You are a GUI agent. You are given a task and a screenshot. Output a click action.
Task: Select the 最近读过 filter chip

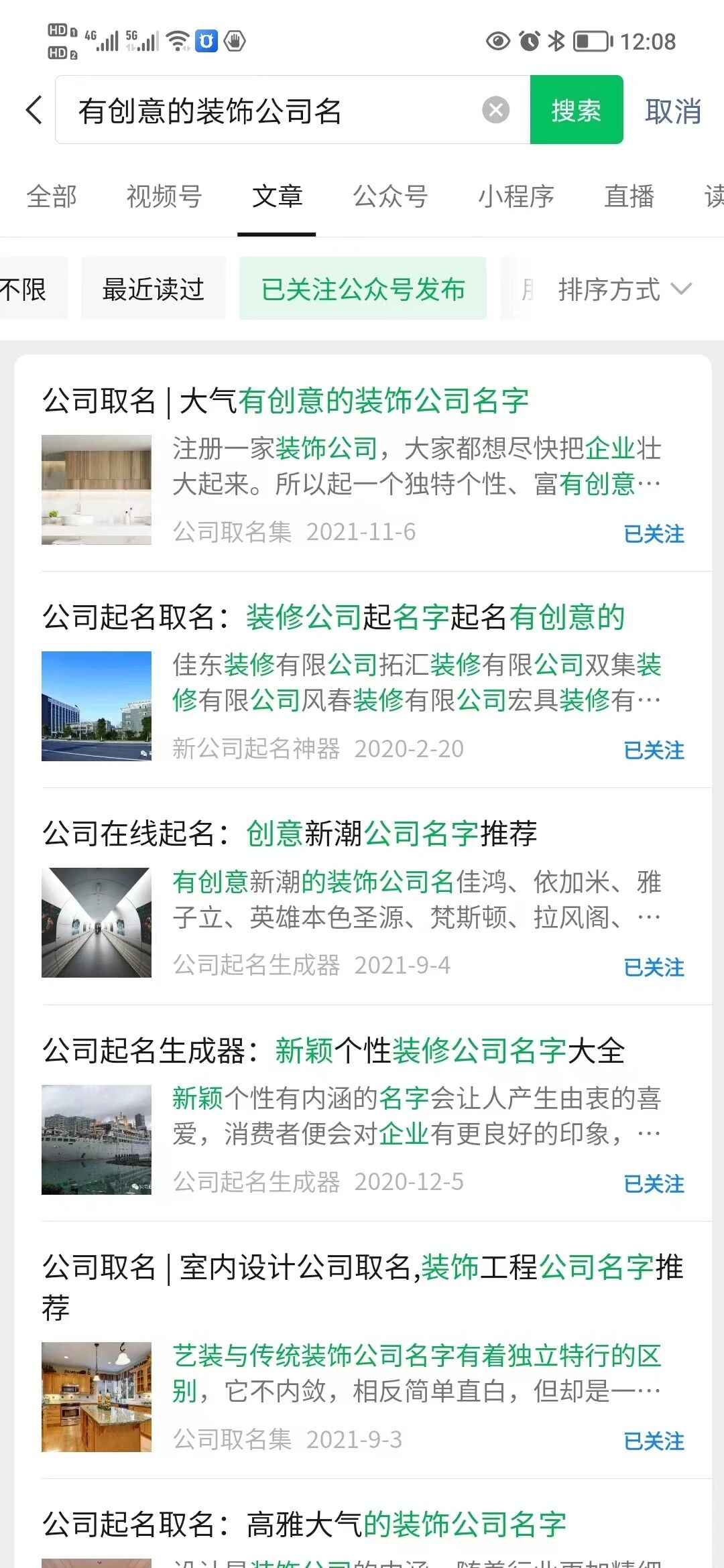tap(153, 289)
